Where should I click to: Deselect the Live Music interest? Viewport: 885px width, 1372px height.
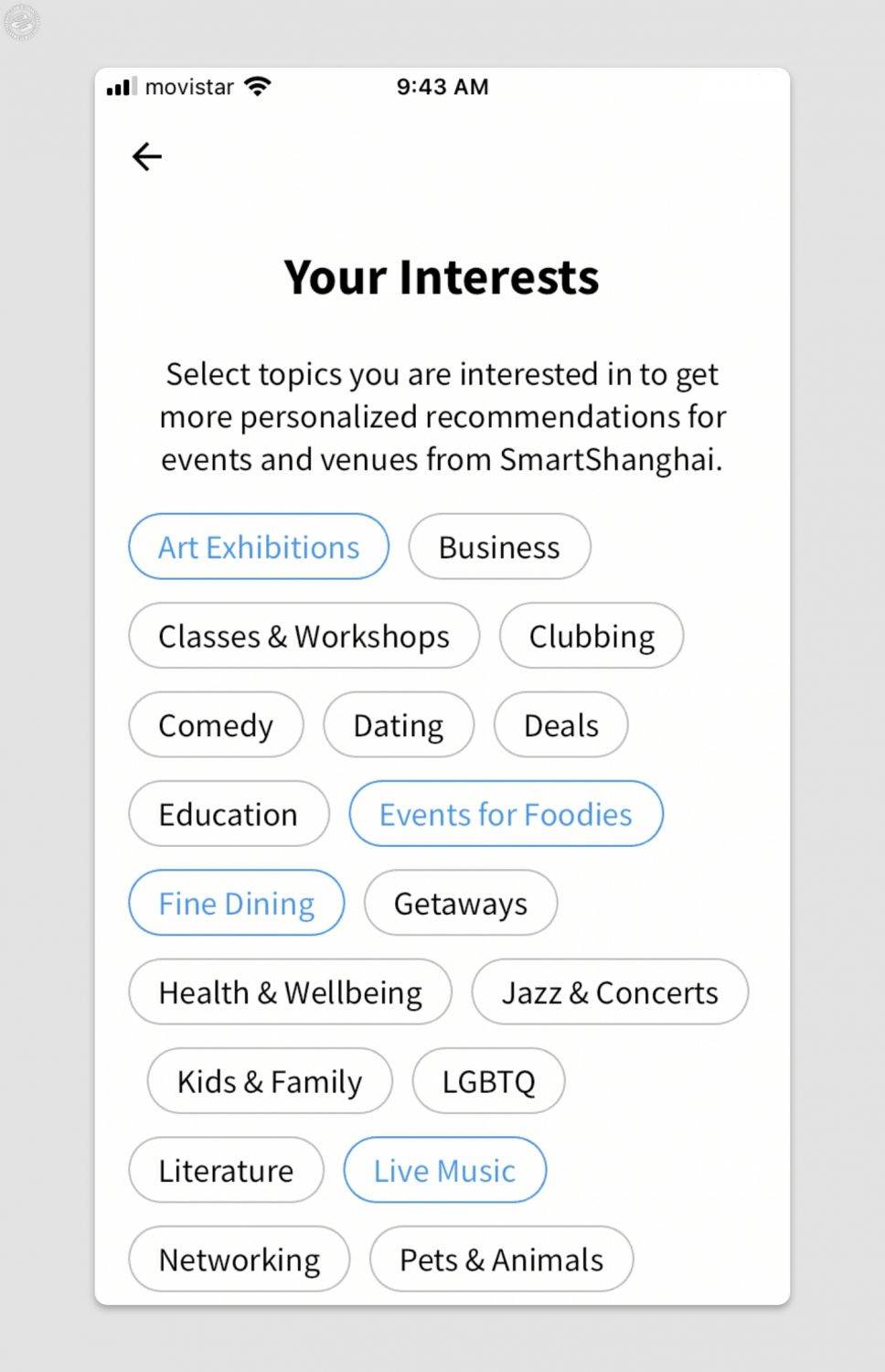pos(444,1169)
